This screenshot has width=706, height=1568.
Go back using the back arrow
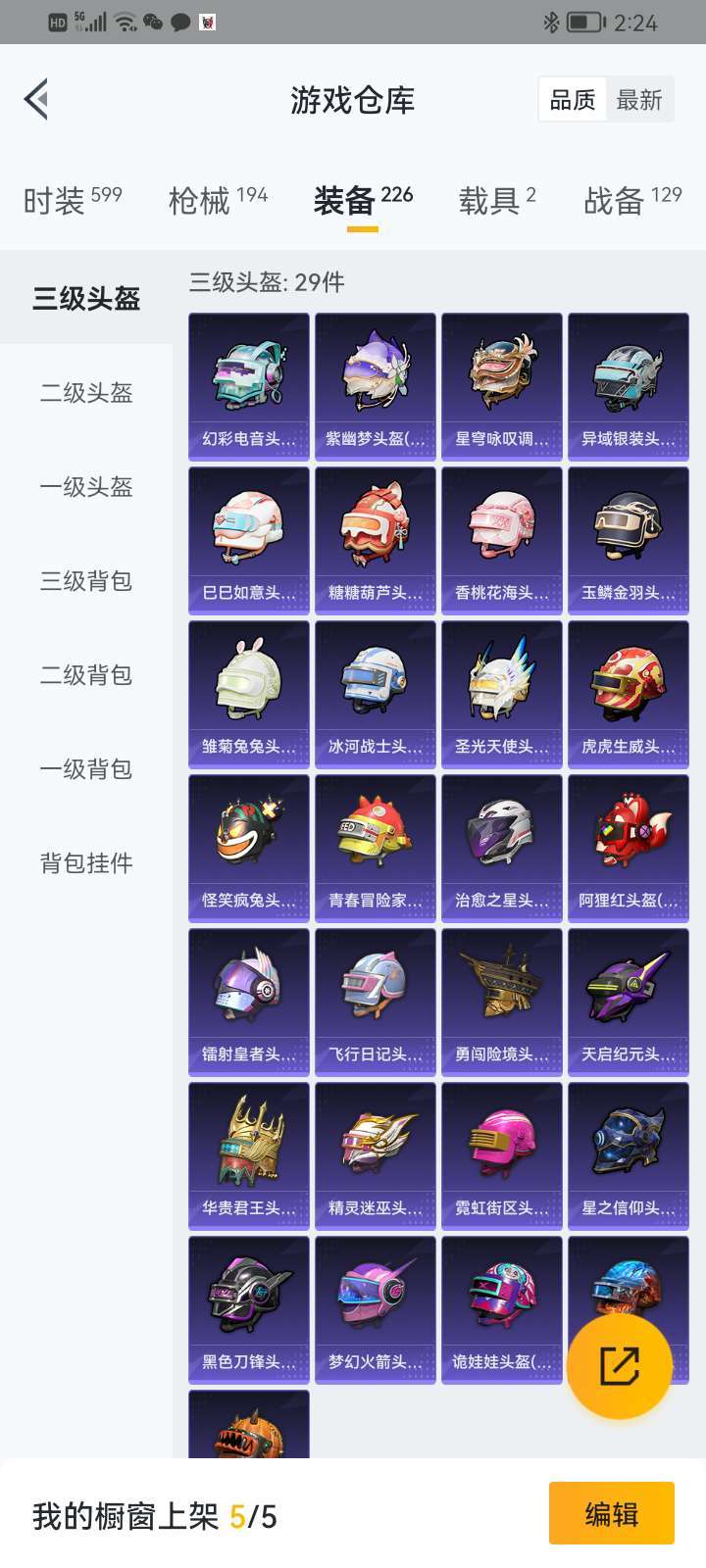click(x=36, y=99)
